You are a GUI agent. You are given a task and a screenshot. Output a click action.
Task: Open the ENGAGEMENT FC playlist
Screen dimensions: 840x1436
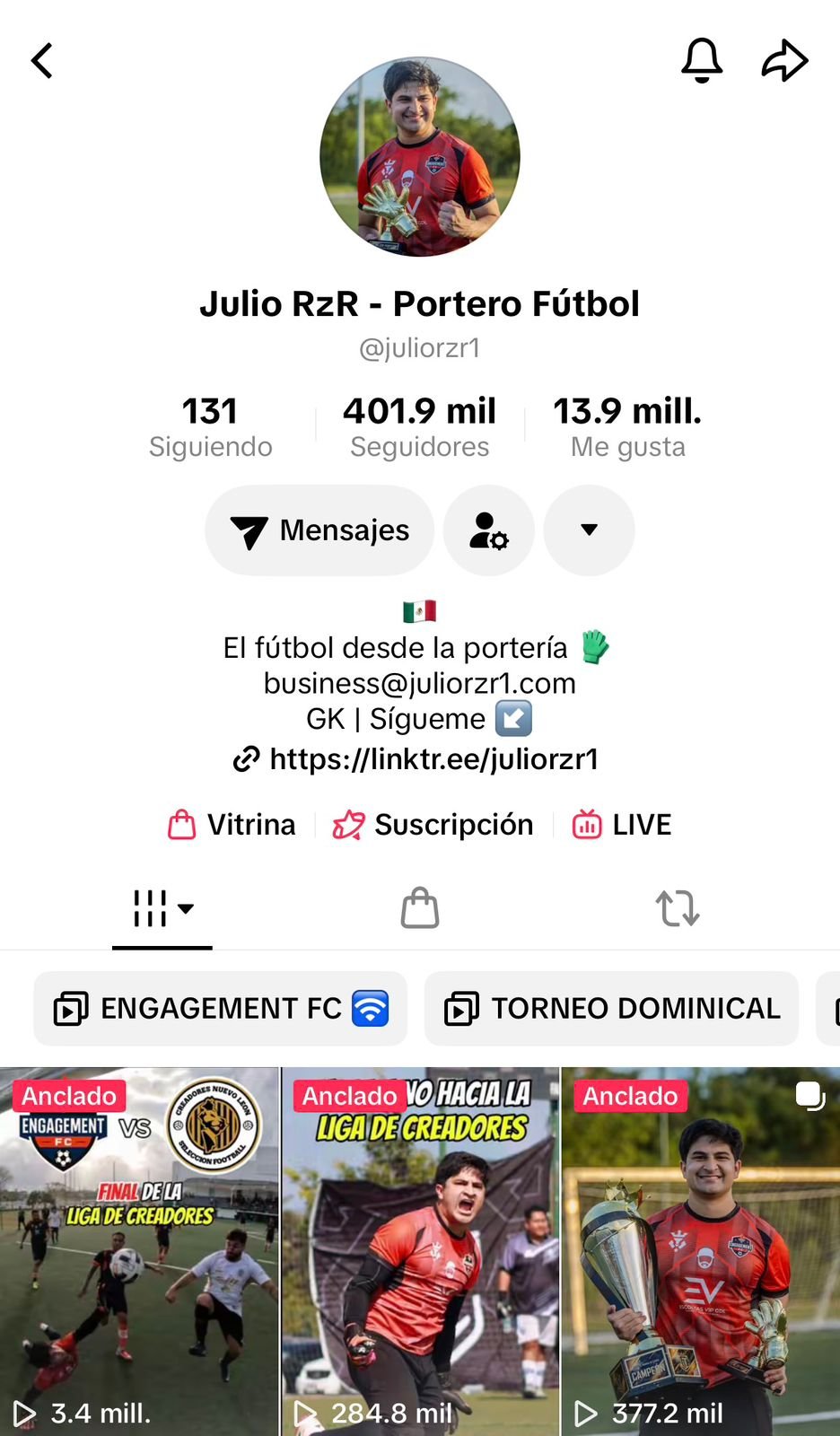click(x=220, y=1009)
